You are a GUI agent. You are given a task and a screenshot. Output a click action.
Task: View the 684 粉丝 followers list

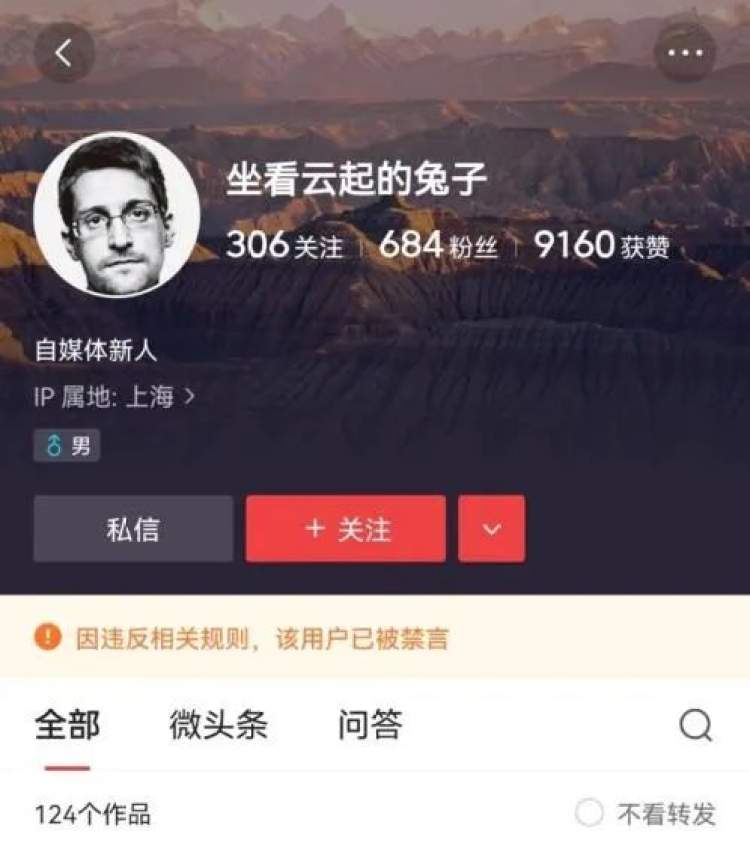coord(438,246)
